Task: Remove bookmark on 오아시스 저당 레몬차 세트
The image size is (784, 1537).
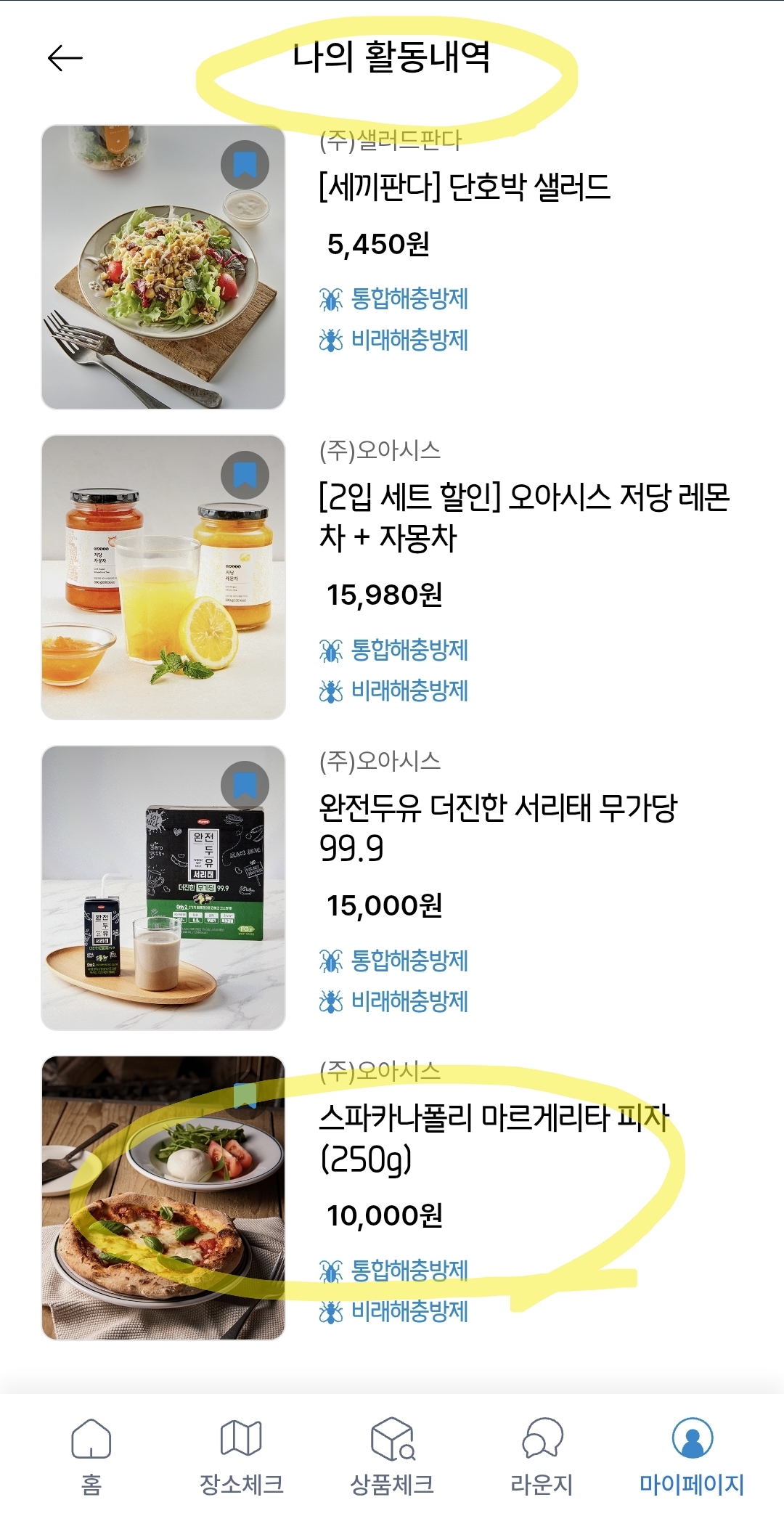Action: click(x=245, y=476)
